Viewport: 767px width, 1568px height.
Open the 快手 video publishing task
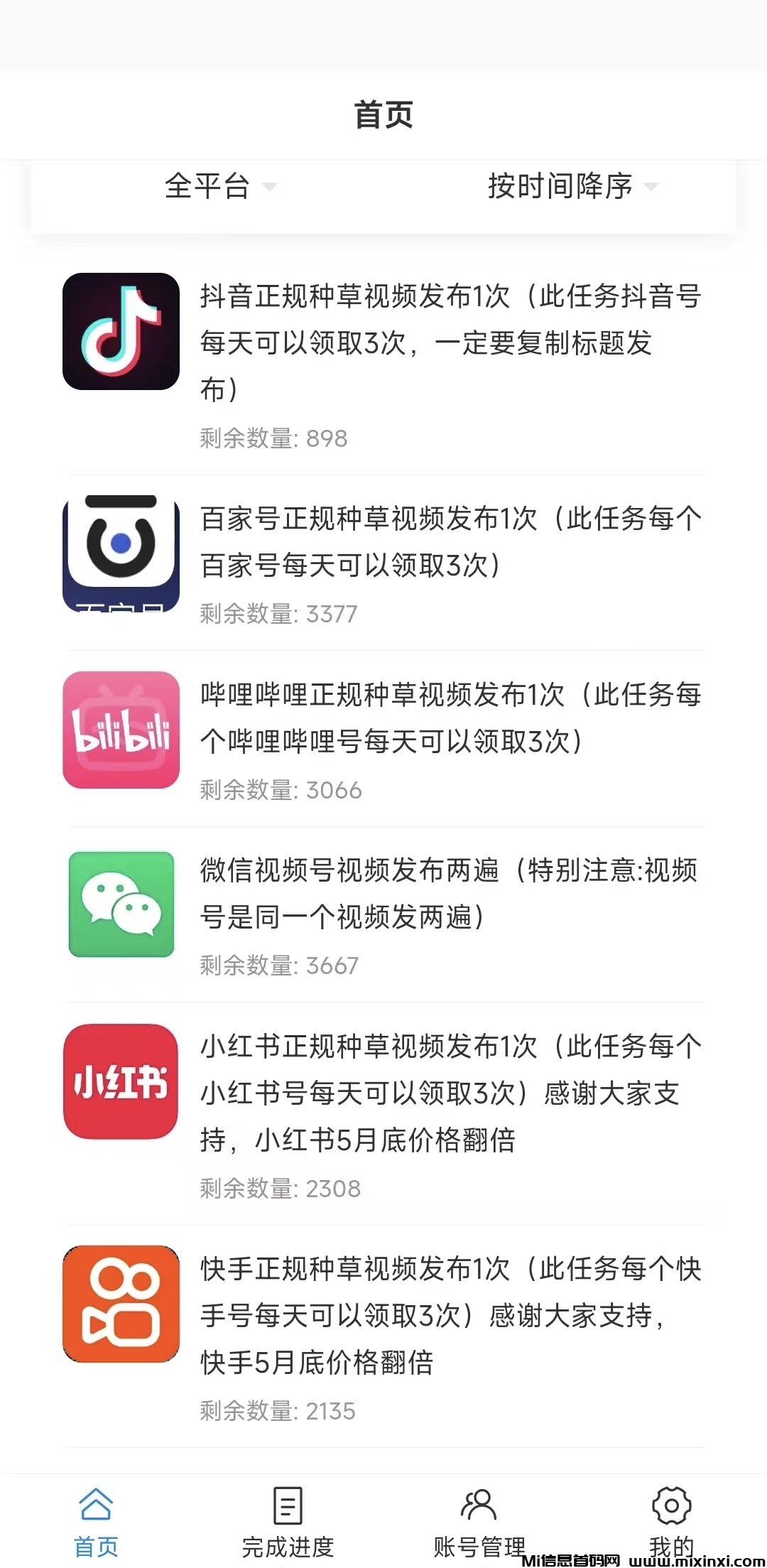[x=450, y=1315]
